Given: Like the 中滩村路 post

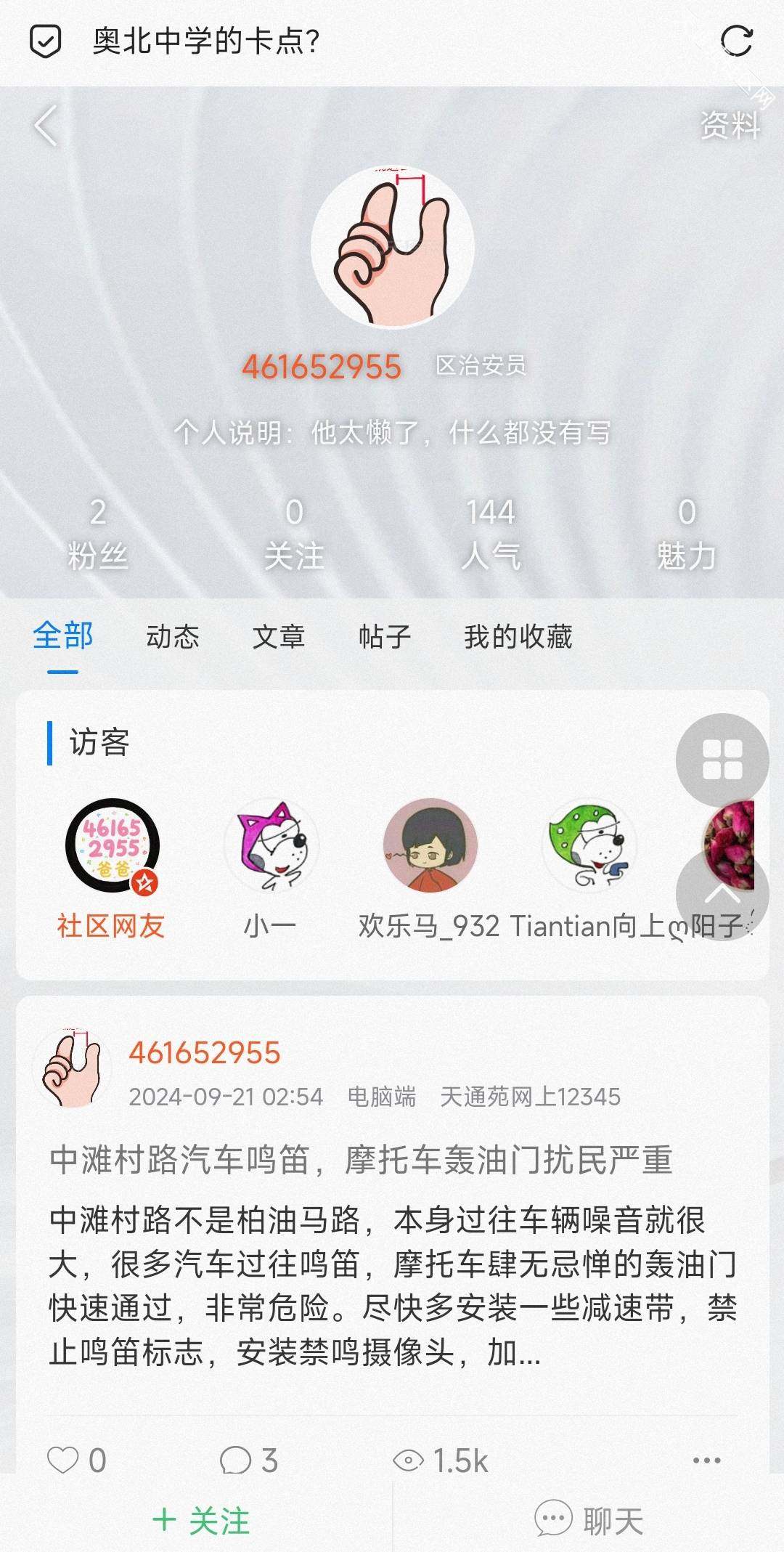Looking at the screenshot, I should tap(77, 1460).
